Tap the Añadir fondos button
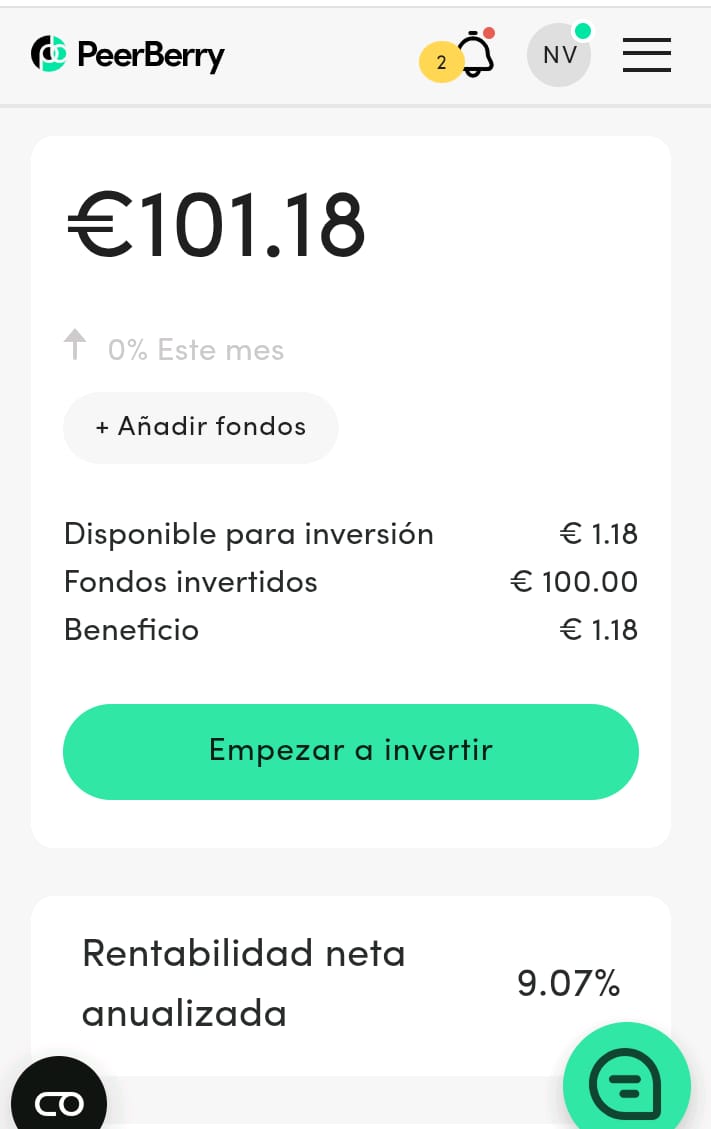Screen dimensions: 711x1129 click(x=201, y=427)
